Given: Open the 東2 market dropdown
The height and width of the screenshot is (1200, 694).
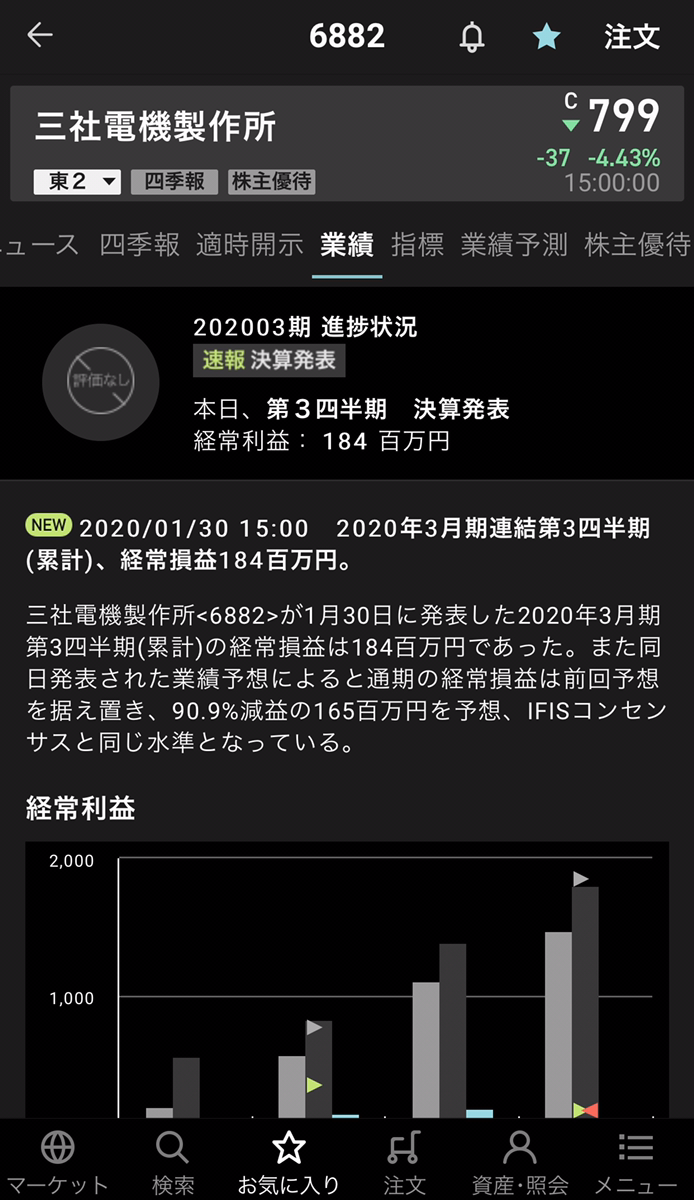Looking at the screenshot, I should [x=78, y=181].
